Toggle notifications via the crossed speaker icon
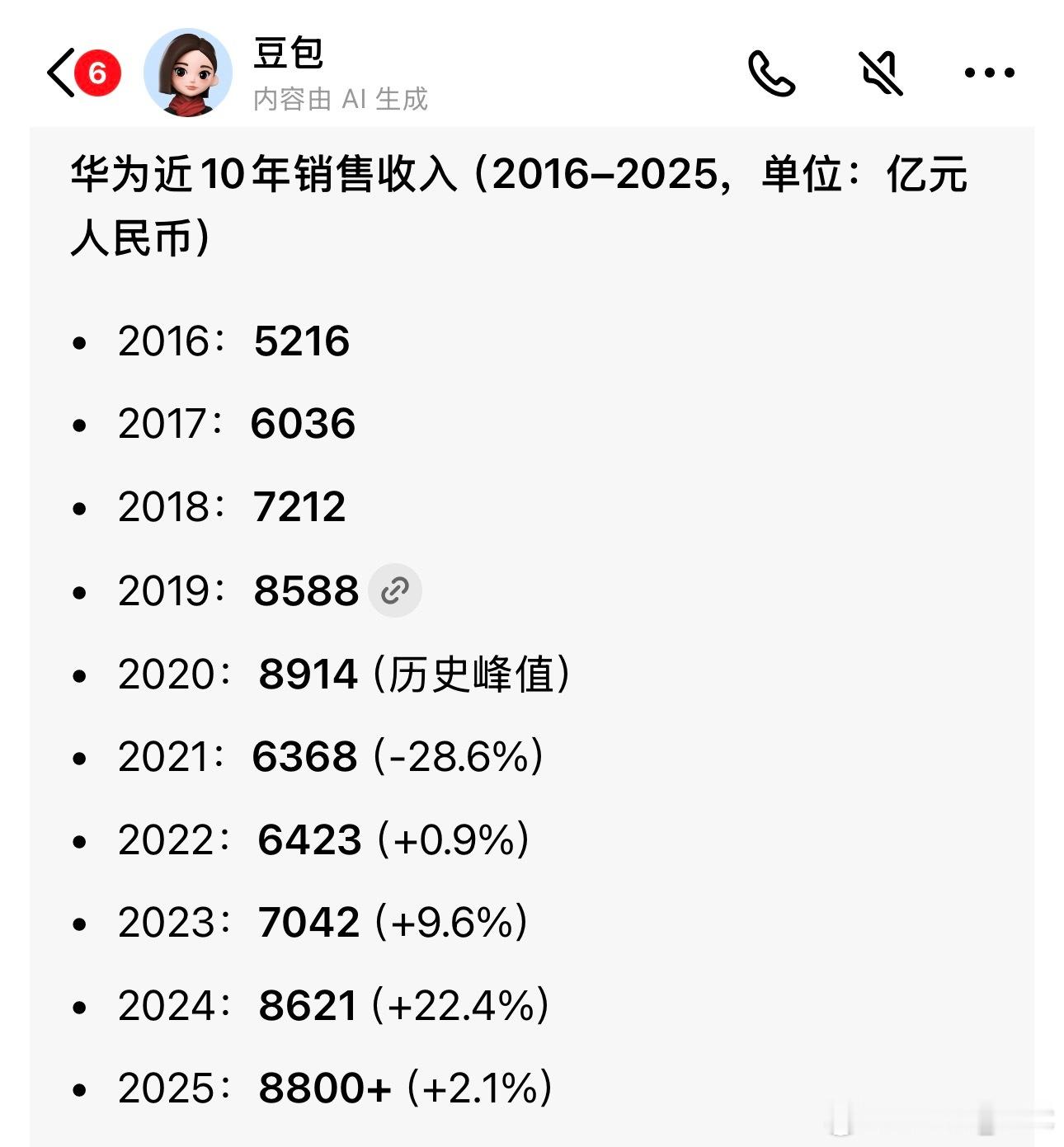Viewport: 1064px width, 1147px height. (878, 74)
